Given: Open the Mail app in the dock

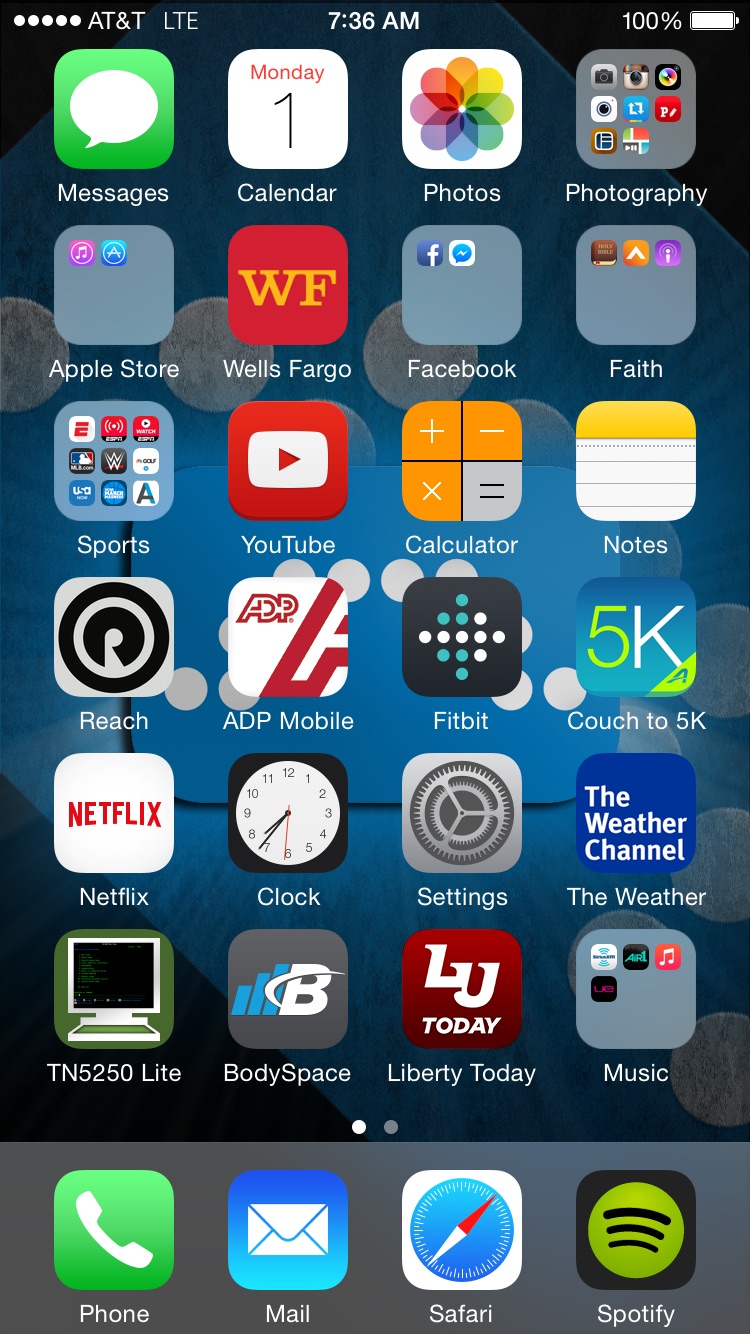Looking at the screenshot, I should [x=288, y=1230].
